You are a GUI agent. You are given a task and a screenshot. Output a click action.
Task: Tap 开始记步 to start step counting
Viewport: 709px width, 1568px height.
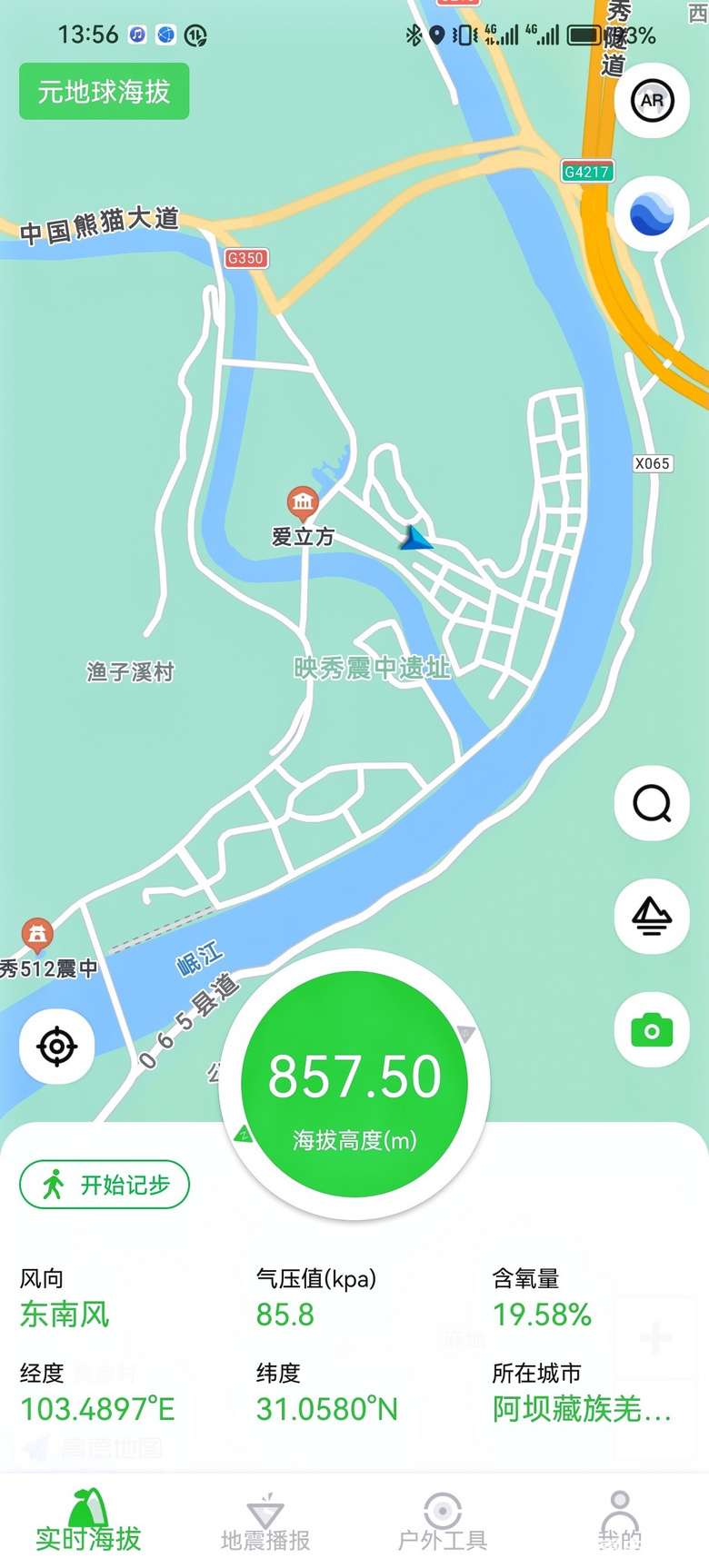[105, 1185]
